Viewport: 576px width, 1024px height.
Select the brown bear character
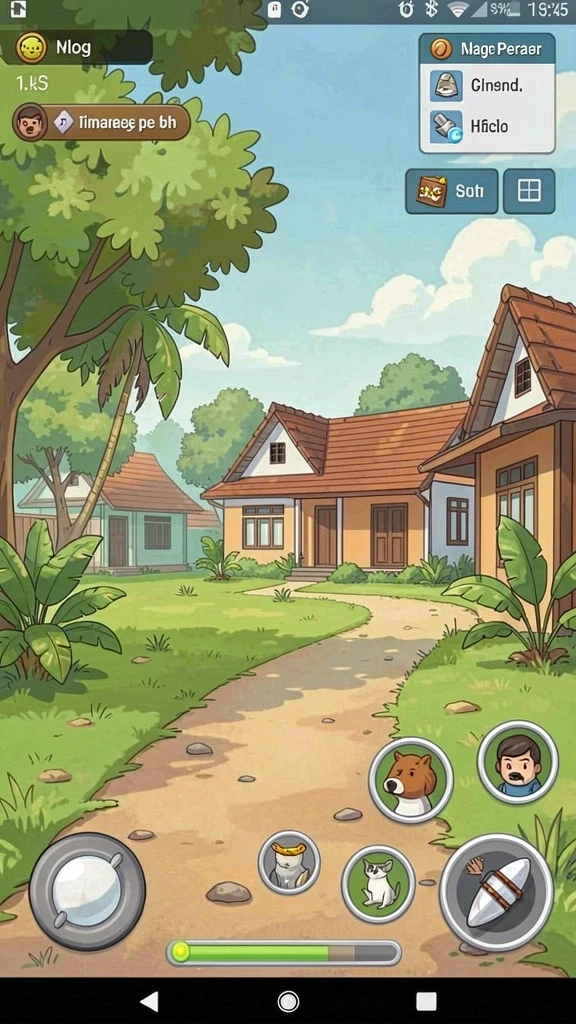click(411, 778)
